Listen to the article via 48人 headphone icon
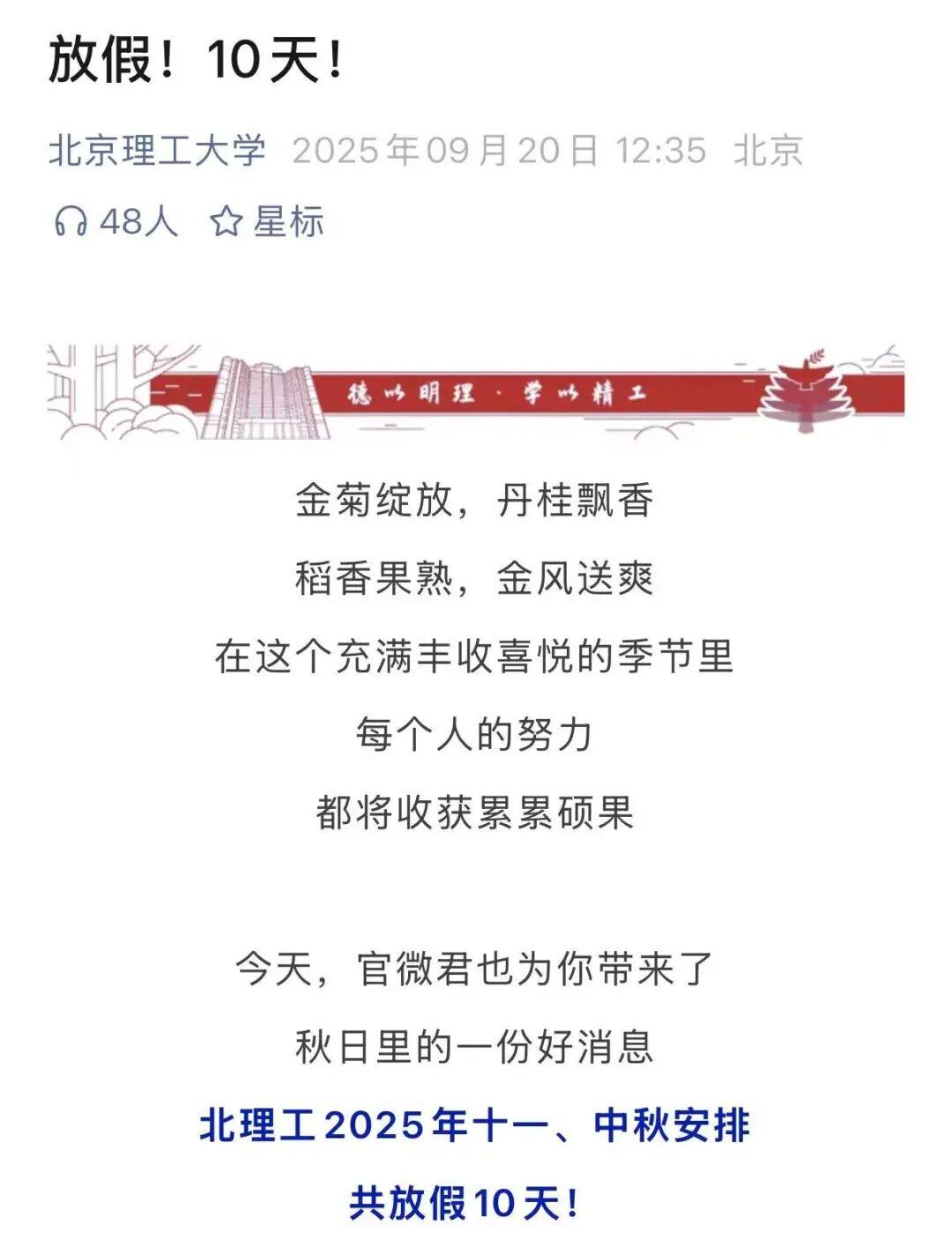Screen dimensions: 952x1240 pyautogui.click(x=71, y=221)
